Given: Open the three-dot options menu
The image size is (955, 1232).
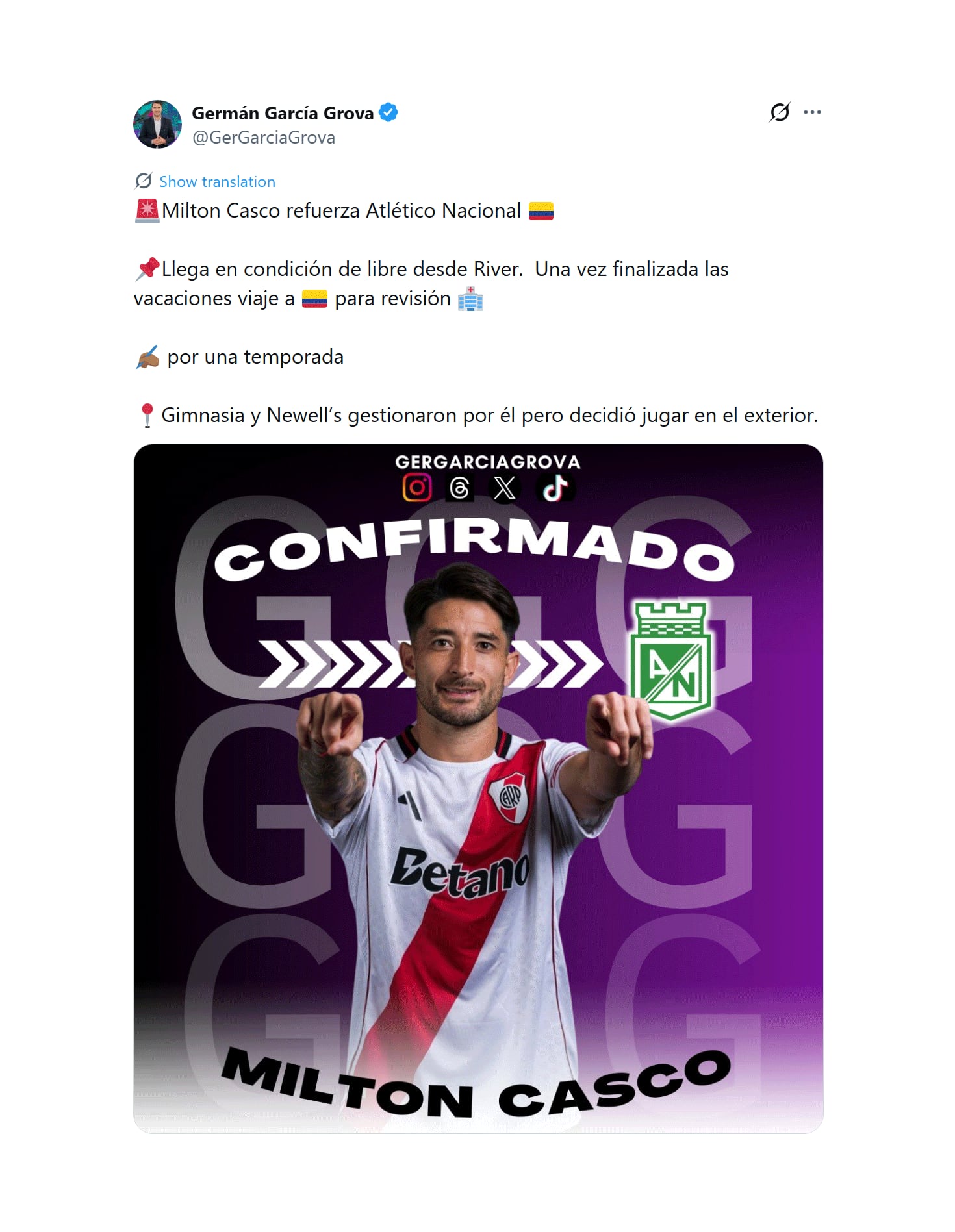Looking at the screenshot, I should click(x=812, y=111).
